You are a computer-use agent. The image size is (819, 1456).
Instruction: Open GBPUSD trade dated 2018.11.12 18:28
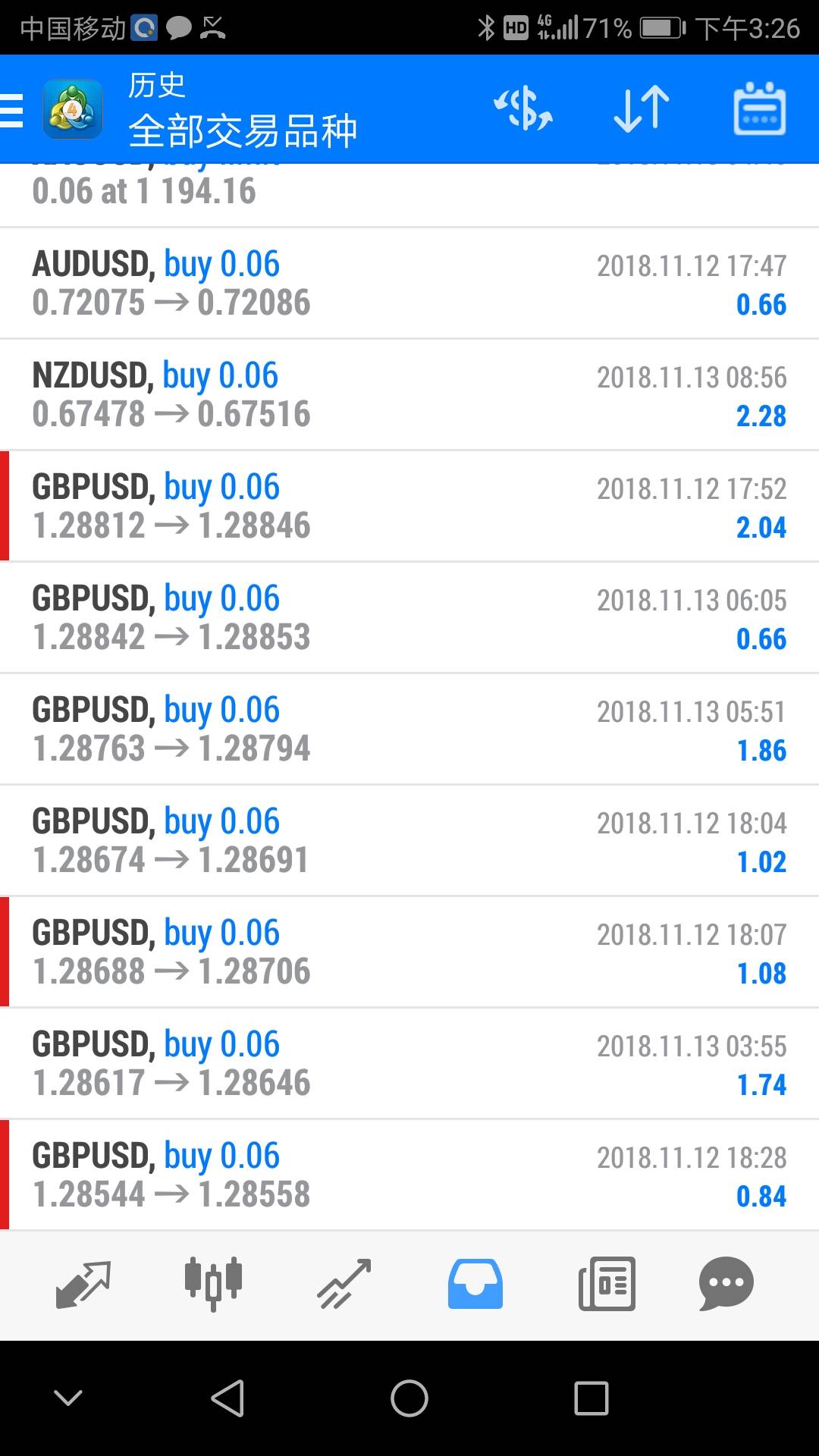pyautogui.click(x=409, y=1175)
